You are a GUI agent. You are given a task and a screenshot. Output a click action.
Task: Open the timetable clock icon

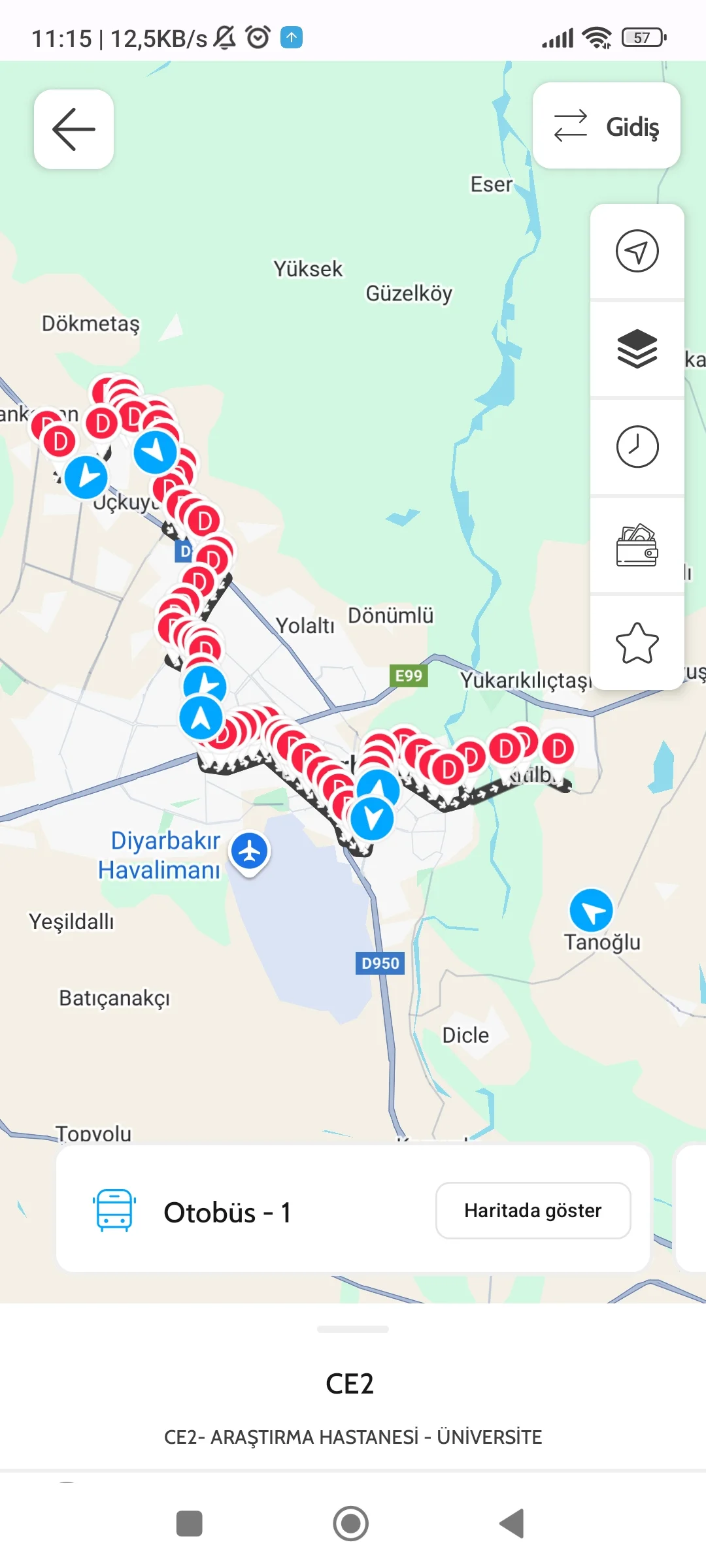pyautogui.click(x=637, y=447)
